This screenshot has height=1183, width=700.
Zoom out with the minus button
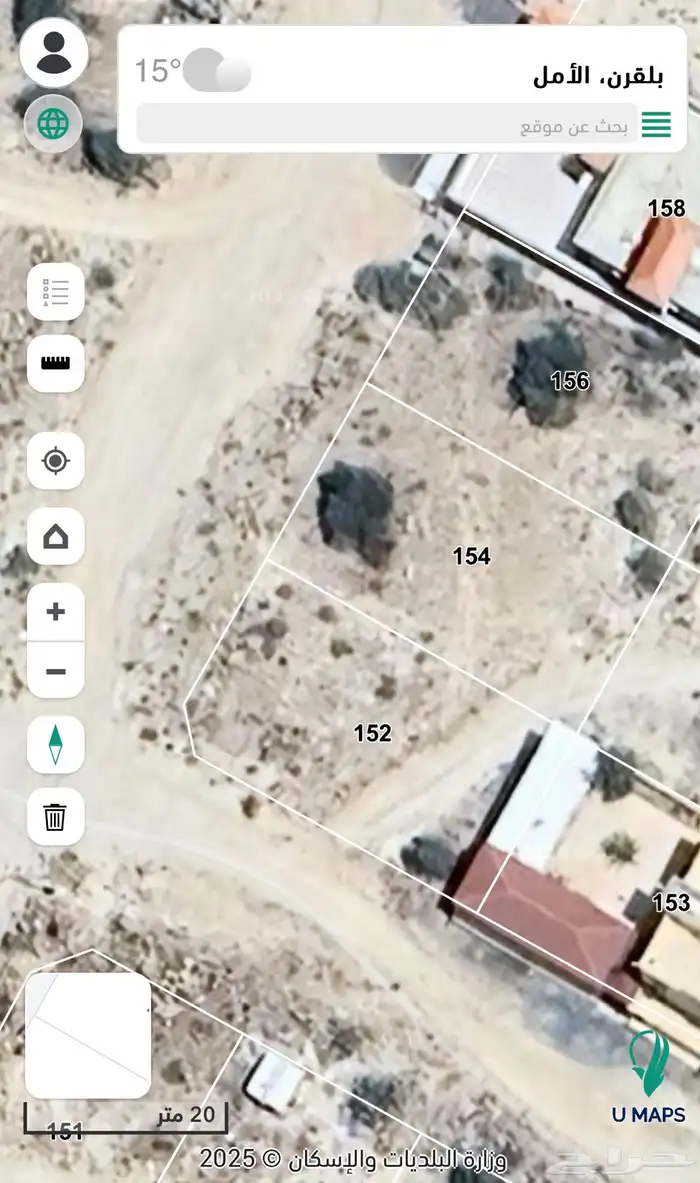[55, 671]
